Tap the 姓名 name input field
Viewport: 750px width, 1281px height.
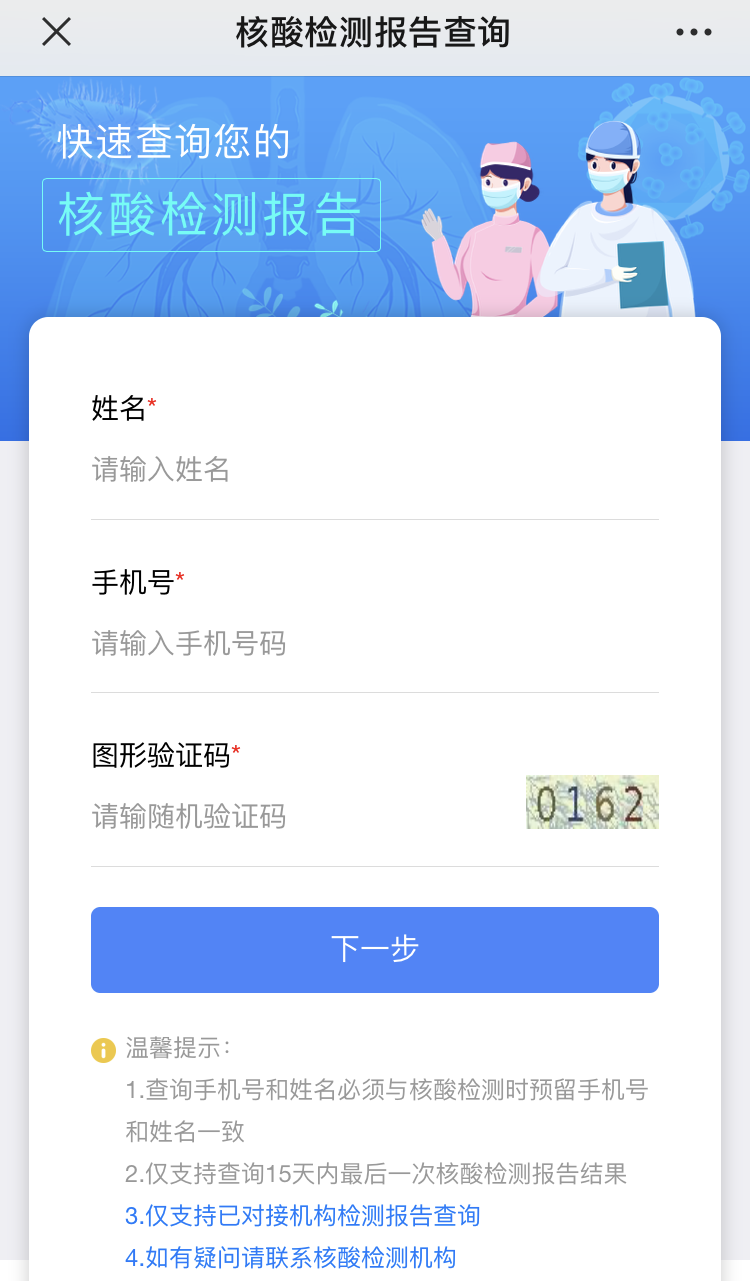[x=374, y=469]
